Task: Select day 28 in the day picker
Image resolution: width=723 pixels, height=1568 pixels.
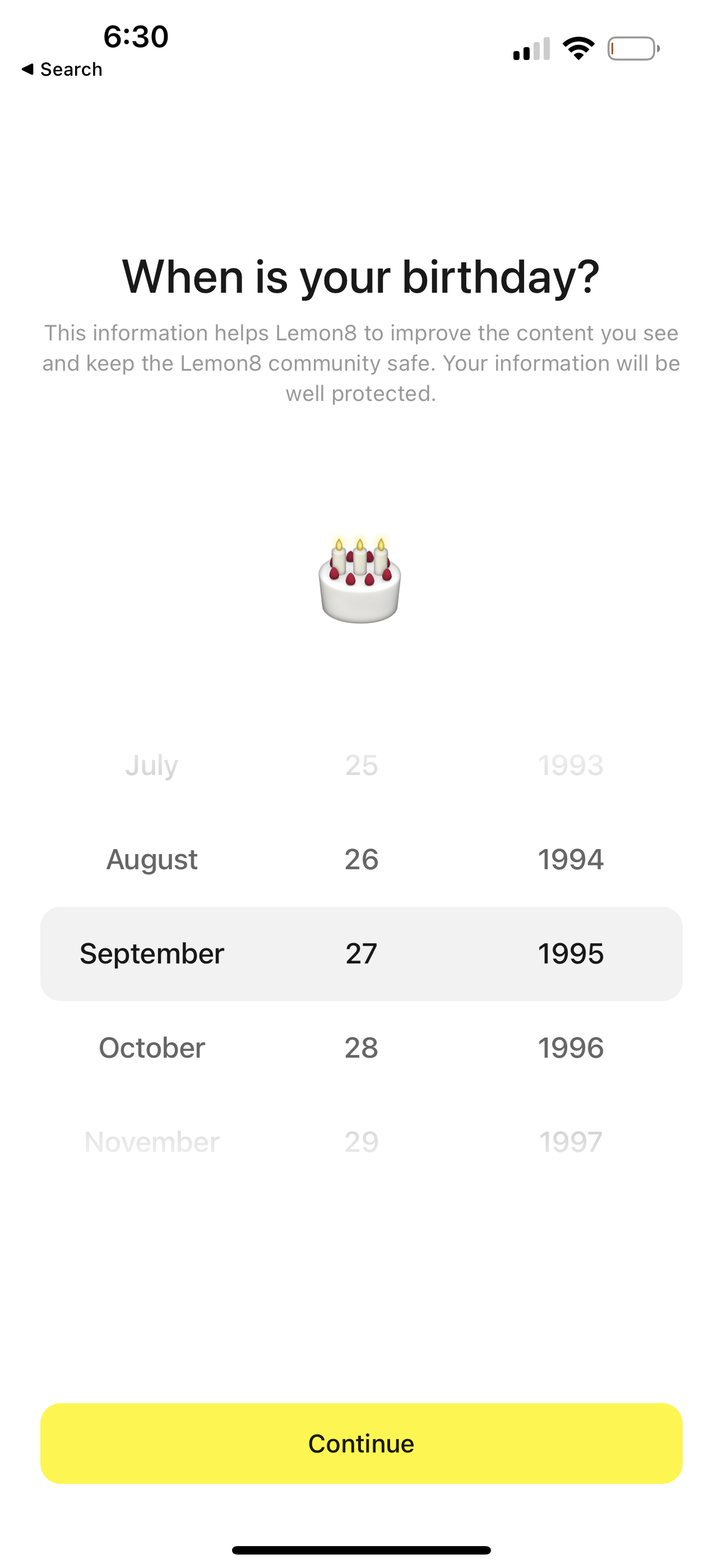Action: point(361,1047)
